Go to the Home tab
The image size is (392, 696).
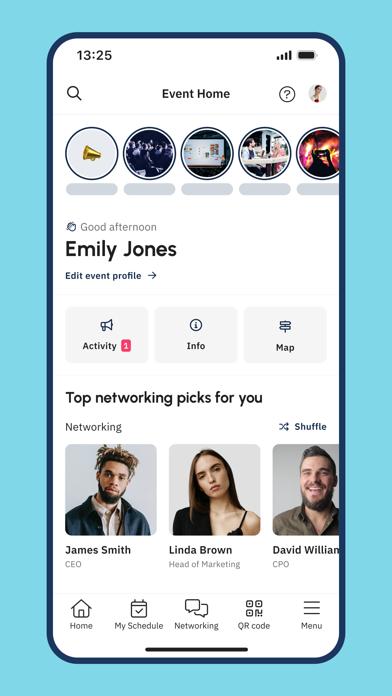[x=81, y=614]
